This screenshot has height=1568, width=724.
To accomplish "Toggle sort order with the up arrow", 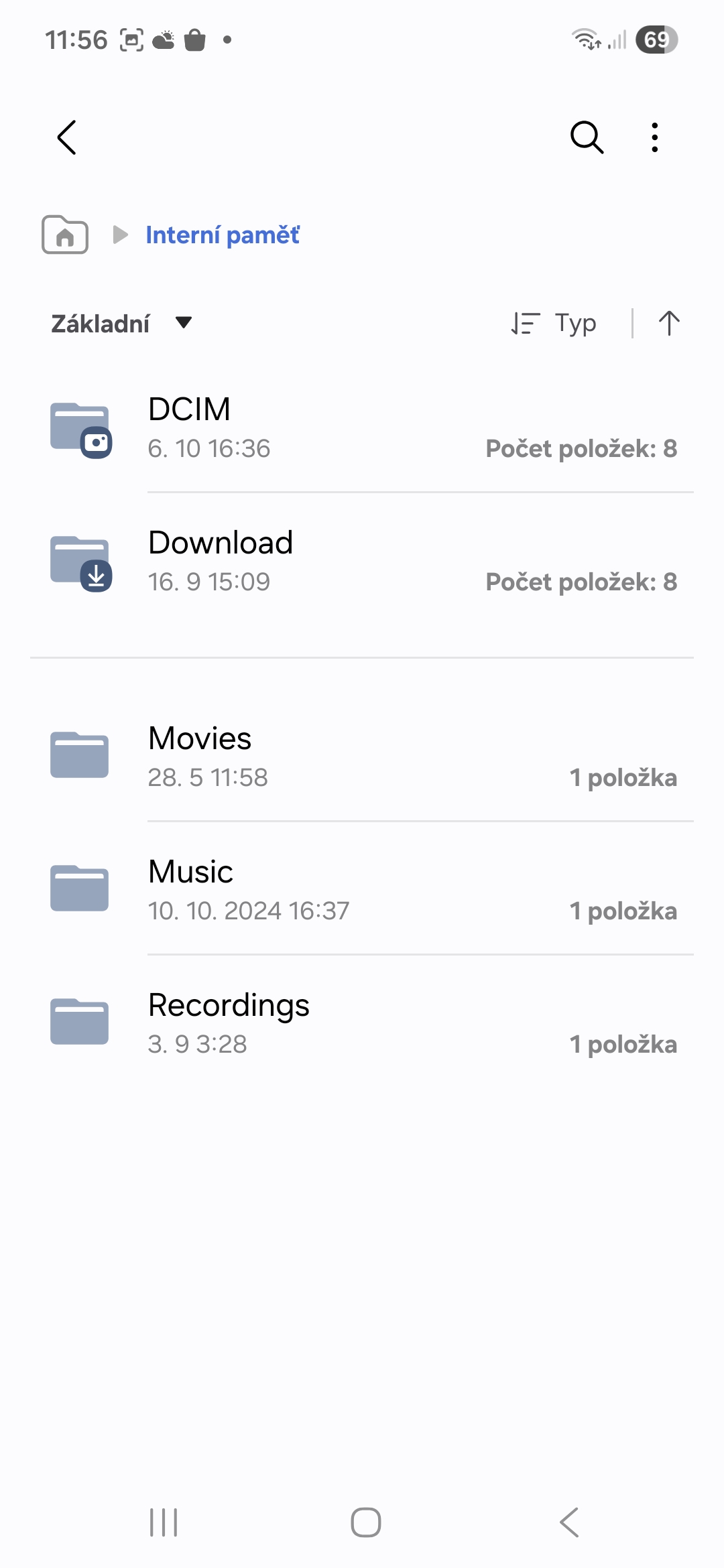I will click(668, 324).
